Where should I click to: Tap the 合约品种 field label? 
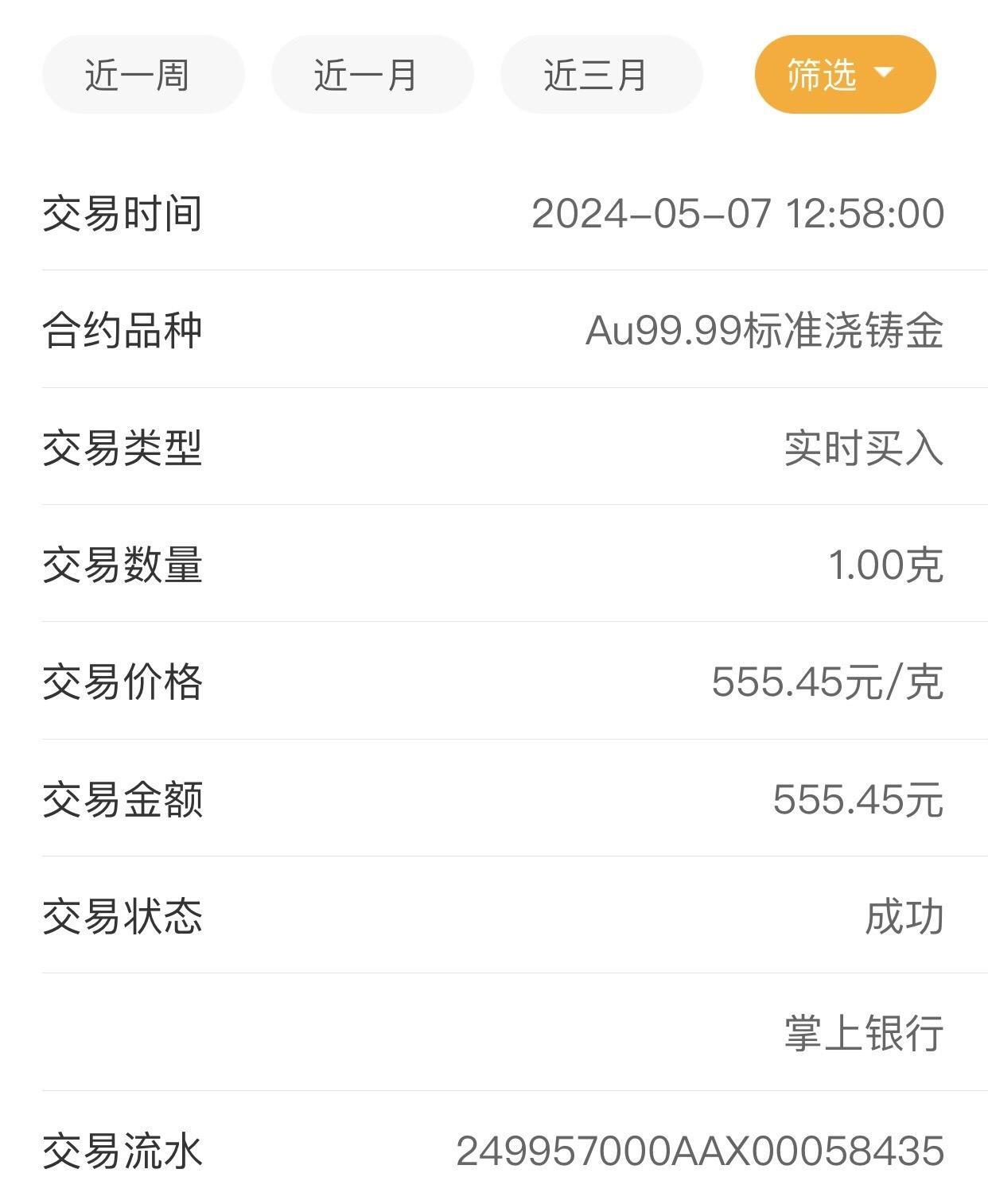121,329
